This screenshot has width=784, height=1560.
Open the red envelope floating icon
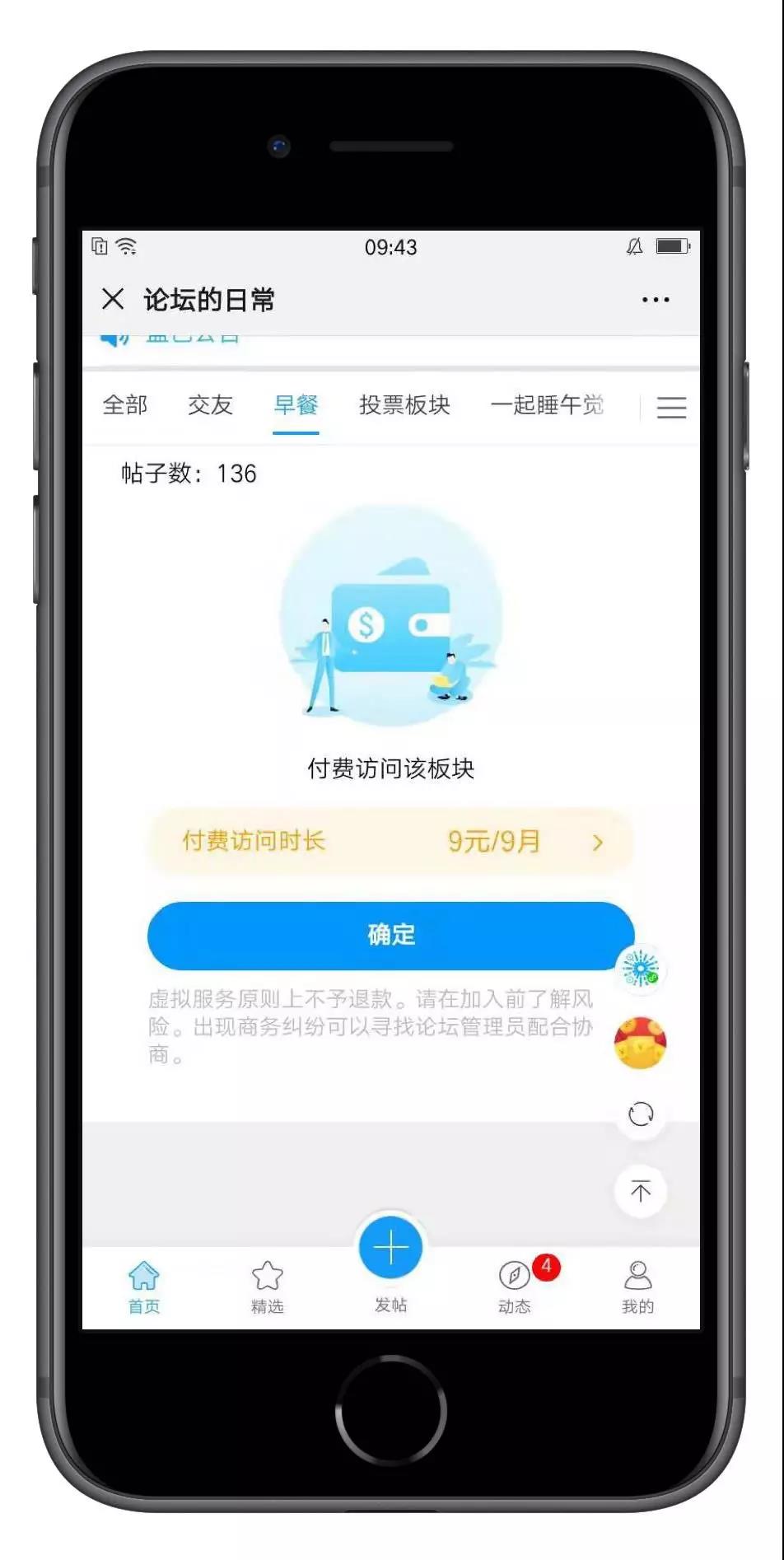pos(640,1043)
